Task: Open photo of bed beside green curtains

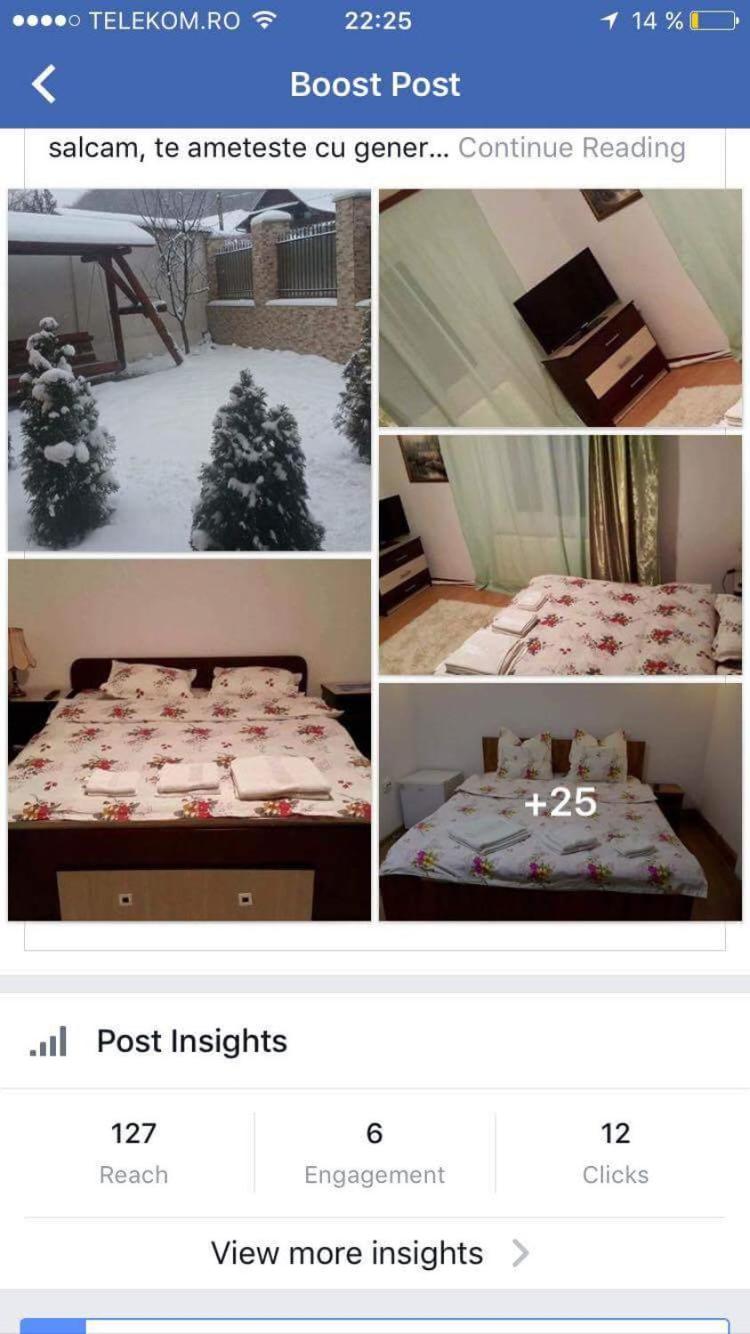Action: (x=560, y=555)
